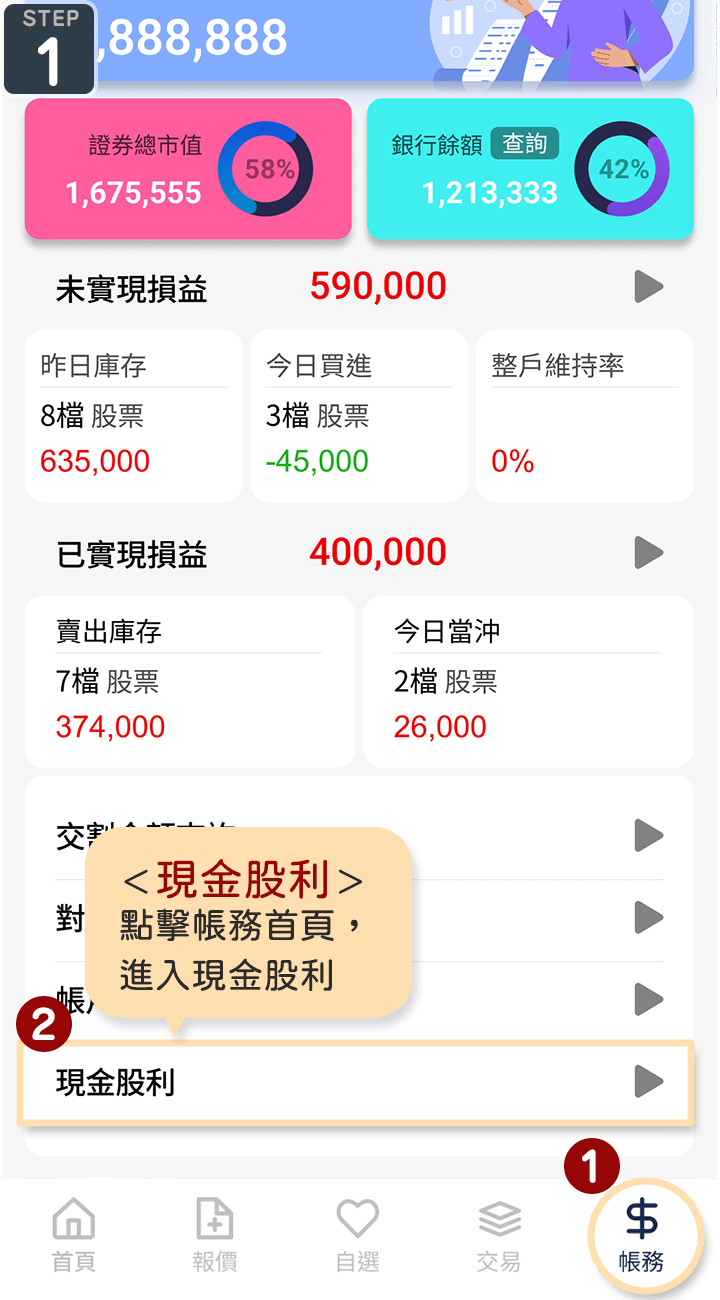Open the 今日當沖 card
The width and height of the screenshot is (720, 1300).
pos(528,681)
